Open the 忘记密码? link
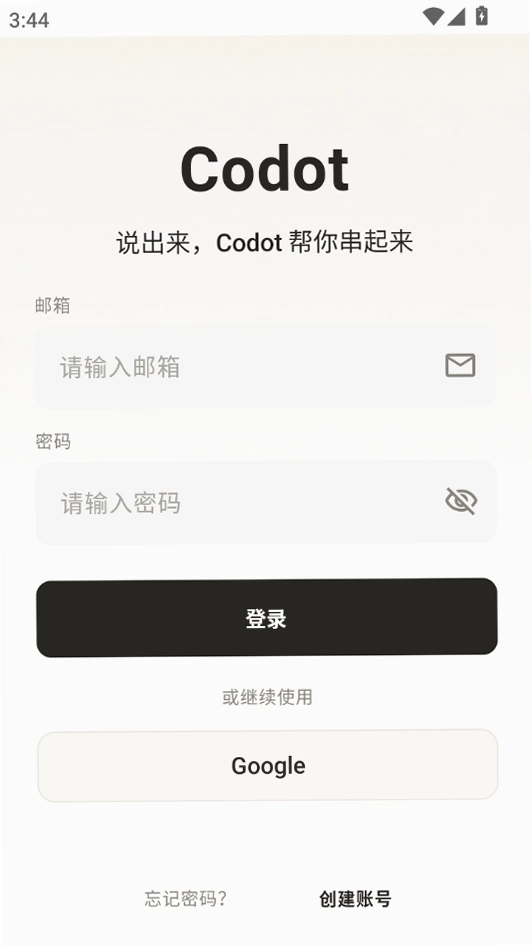 click(x=186, y=898)
